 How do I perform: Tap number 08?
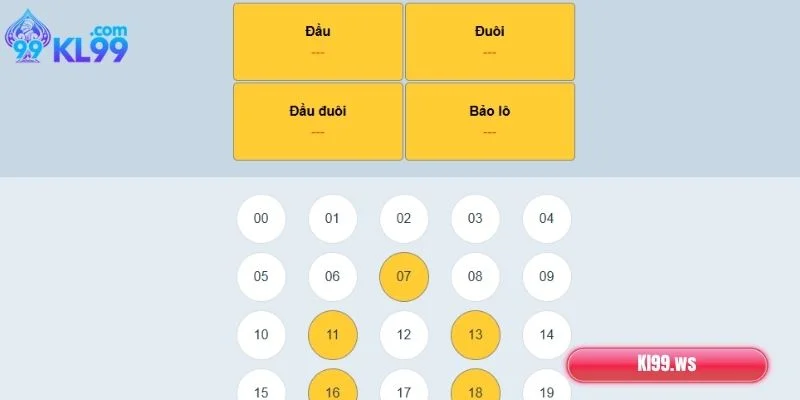(x=476, y=277)
